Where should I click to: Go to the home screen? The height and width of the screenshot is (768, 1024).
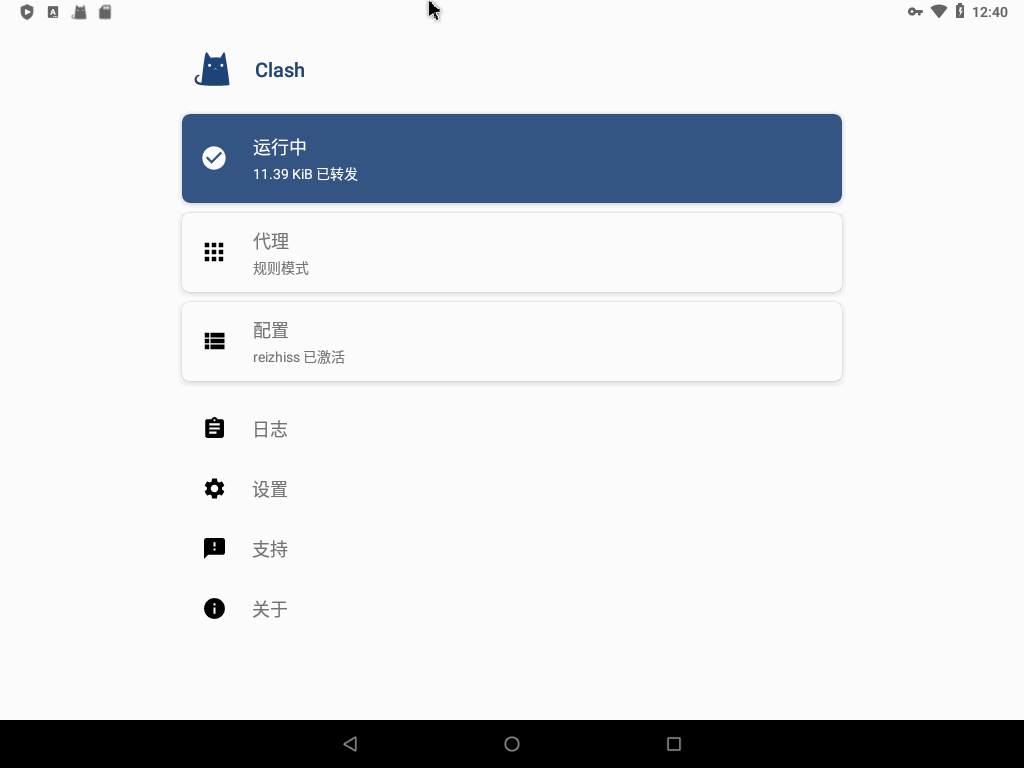click(512, 744)
